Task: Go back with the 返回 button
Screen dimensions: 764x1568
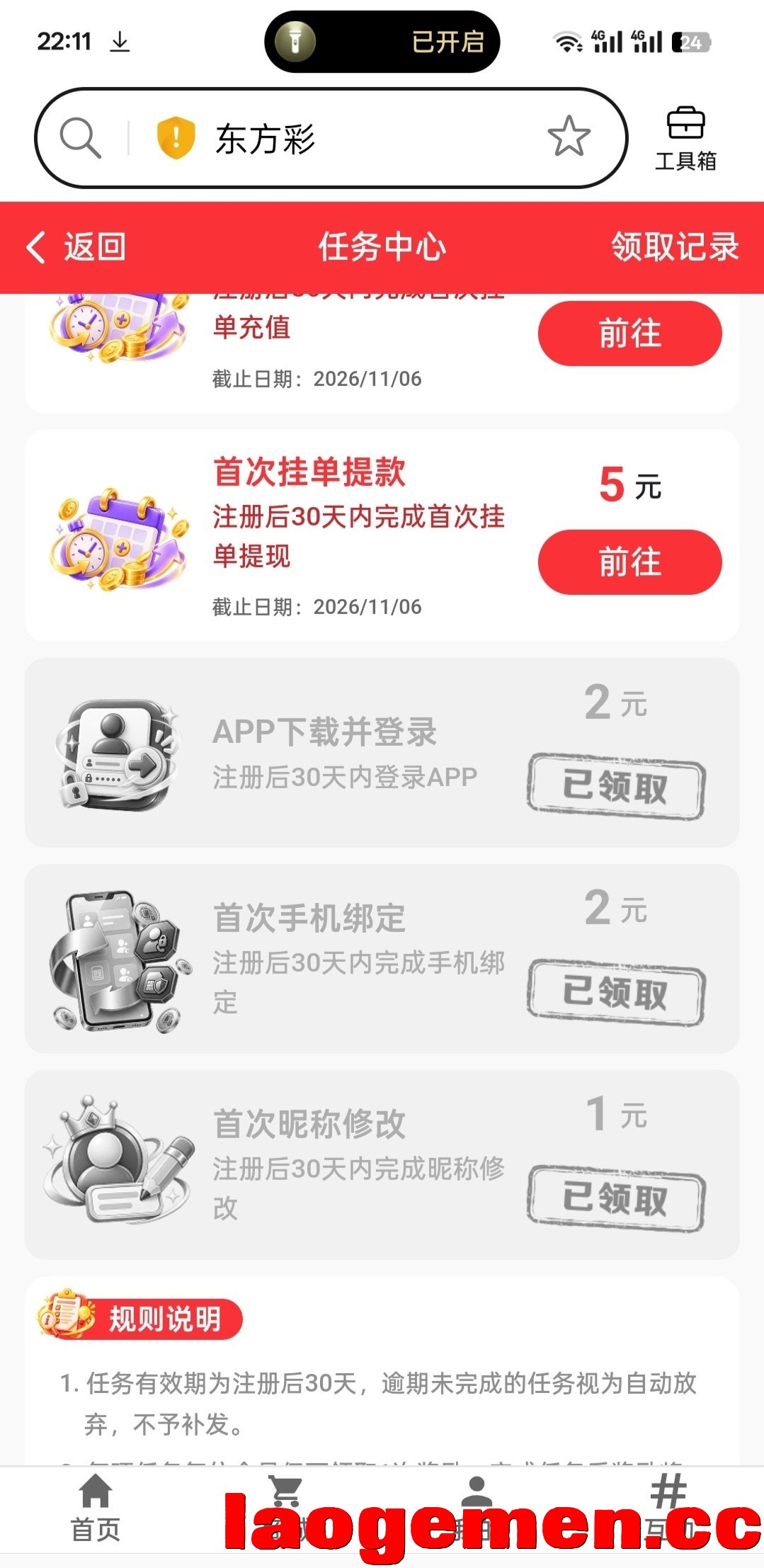Action: pos(76,247)
